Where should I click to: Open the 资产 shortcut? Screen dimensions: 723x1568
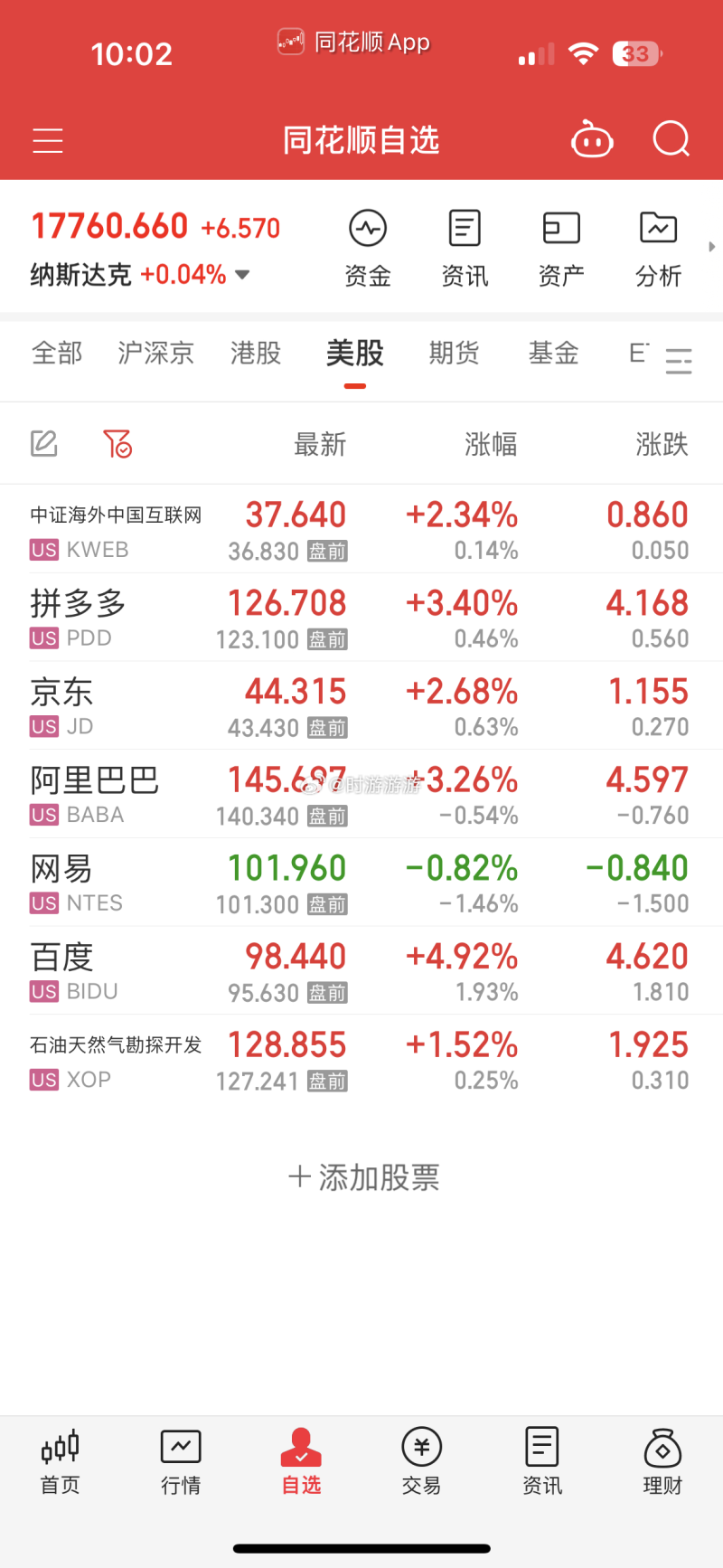click(x=561, y=249)
